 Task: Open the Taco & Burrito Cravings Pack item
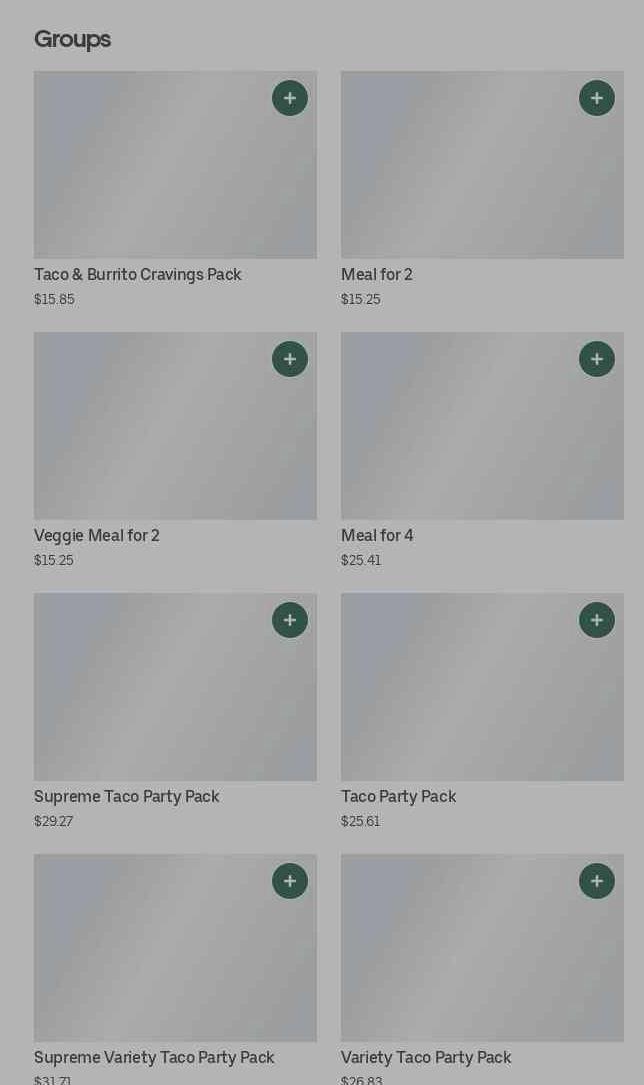point(175,189)
